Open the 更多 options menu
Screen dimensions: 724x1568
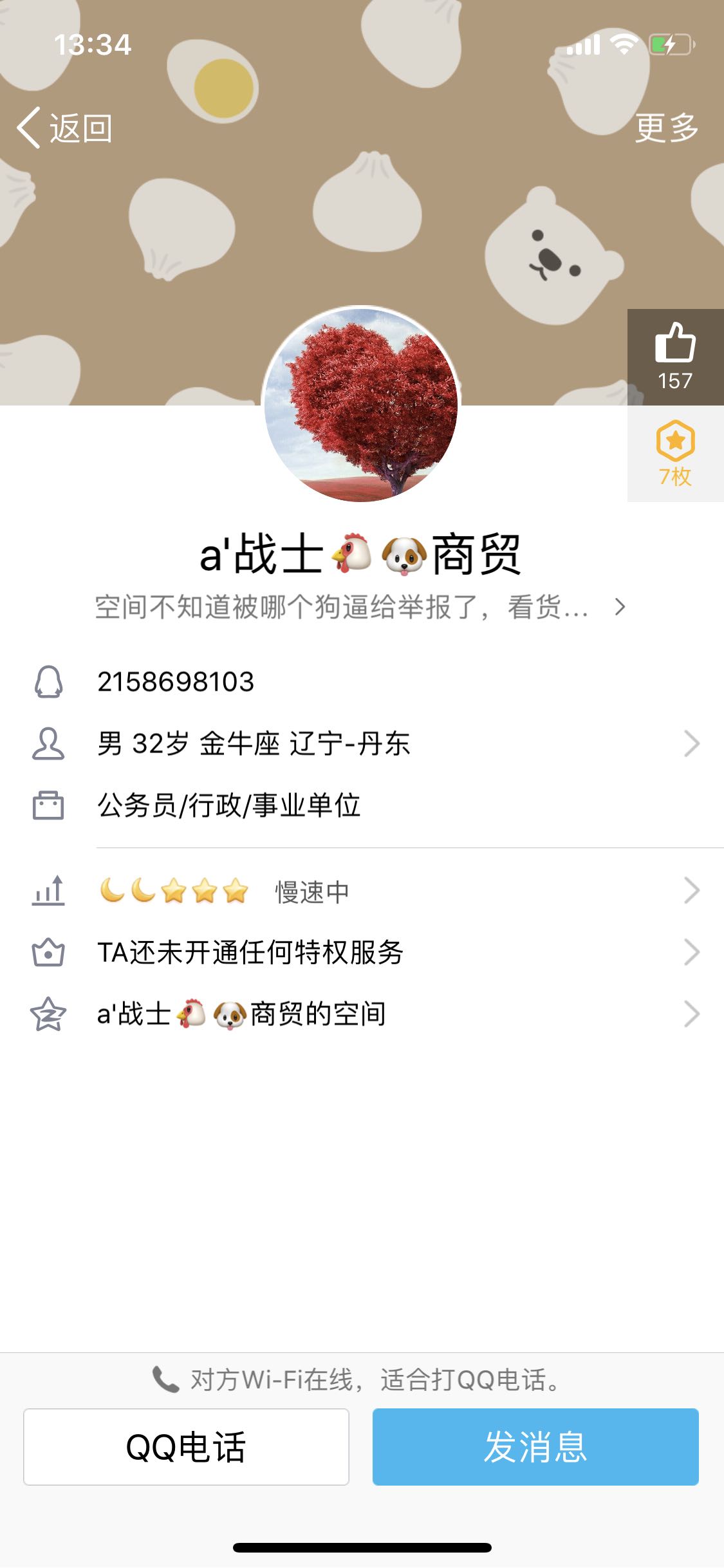[x=666, y=127]
